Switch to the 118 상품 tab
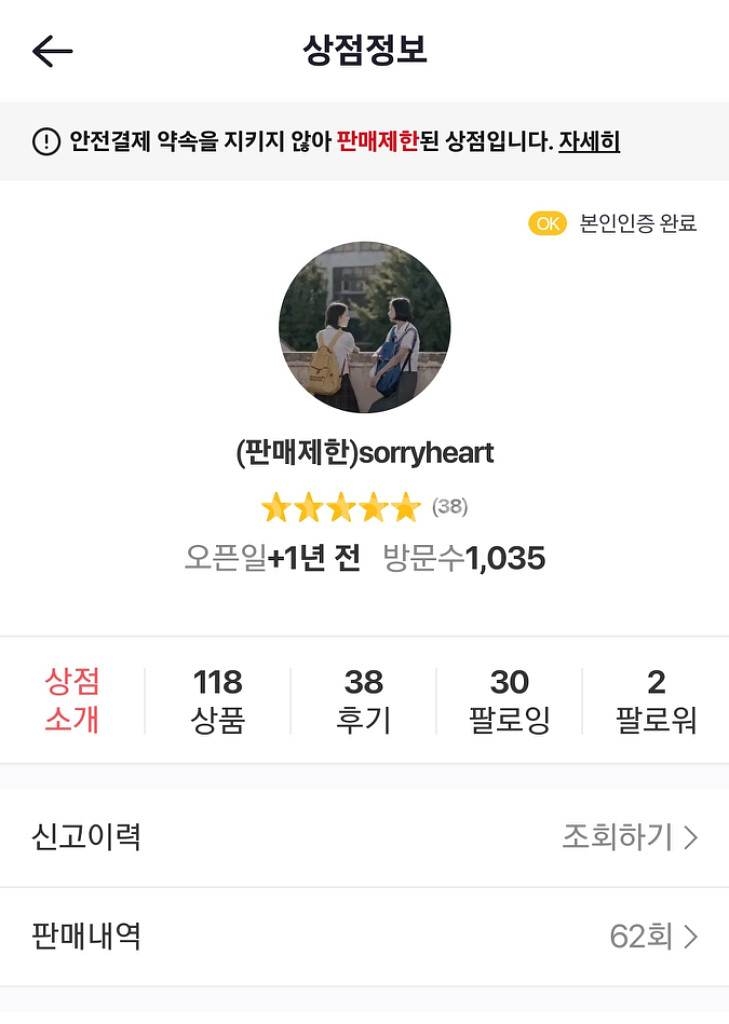The width and height of the screenshot is (729, 1024). pos(218,700)
